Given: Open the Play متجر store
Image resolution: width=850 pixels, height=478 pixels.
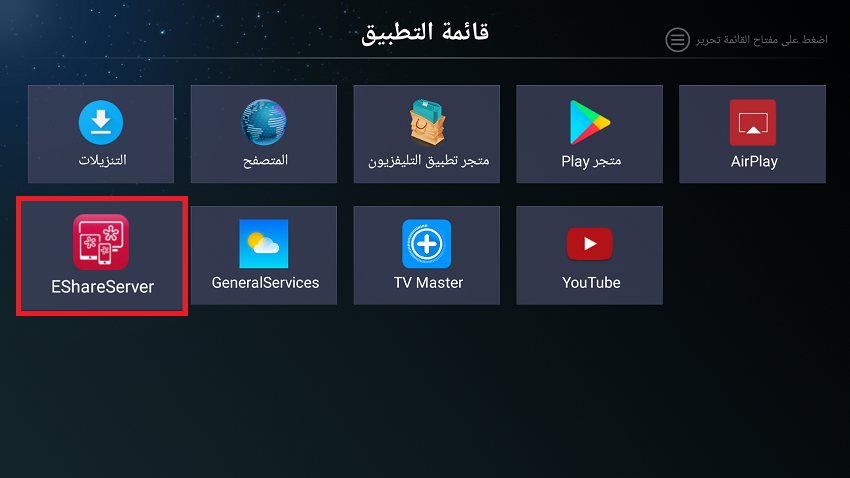Looking at the screenshot, I should [x=590, y=134].
